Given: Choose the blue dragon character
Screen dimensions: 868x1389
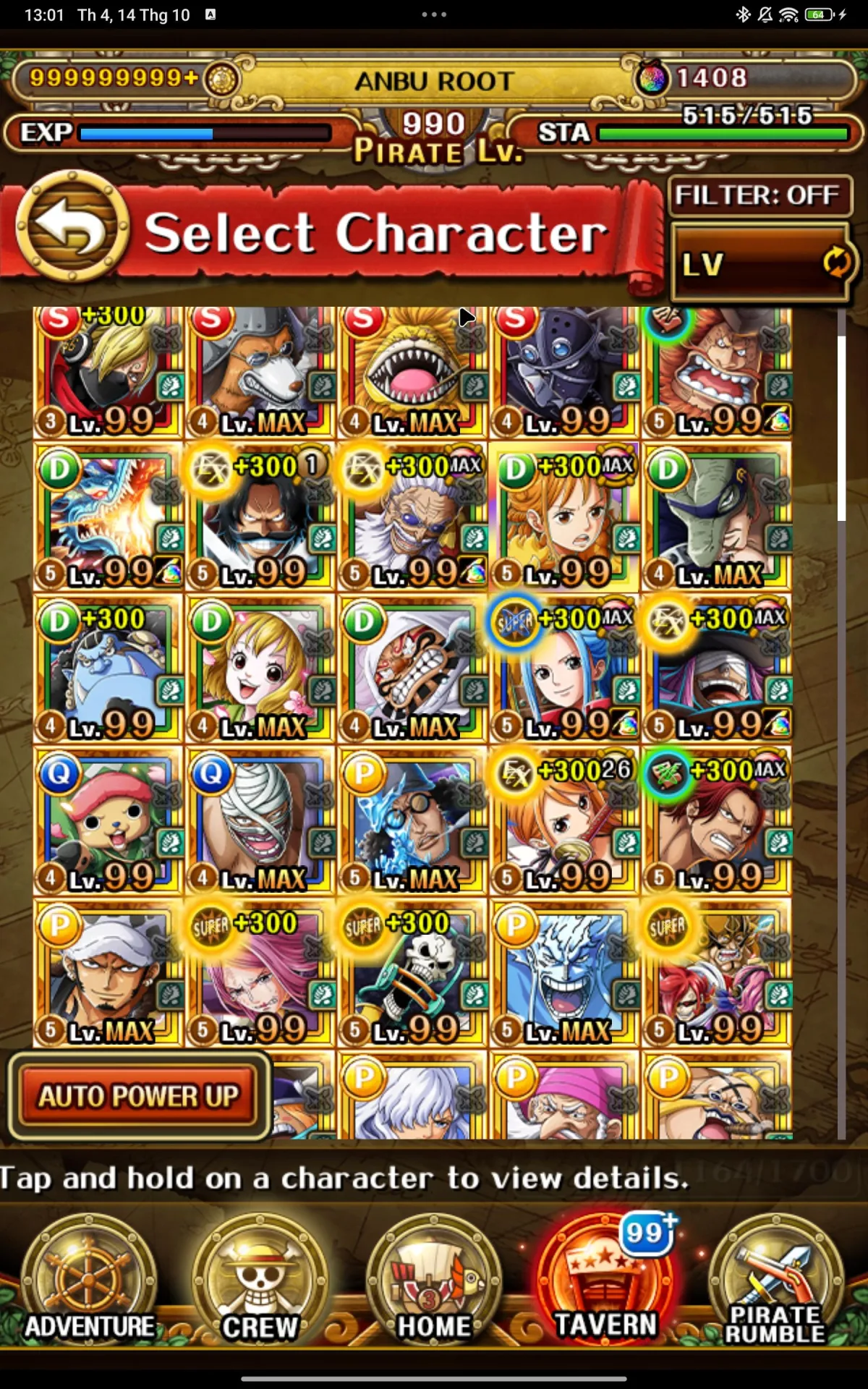Looking at the screenshot, I should click(108, 518).
